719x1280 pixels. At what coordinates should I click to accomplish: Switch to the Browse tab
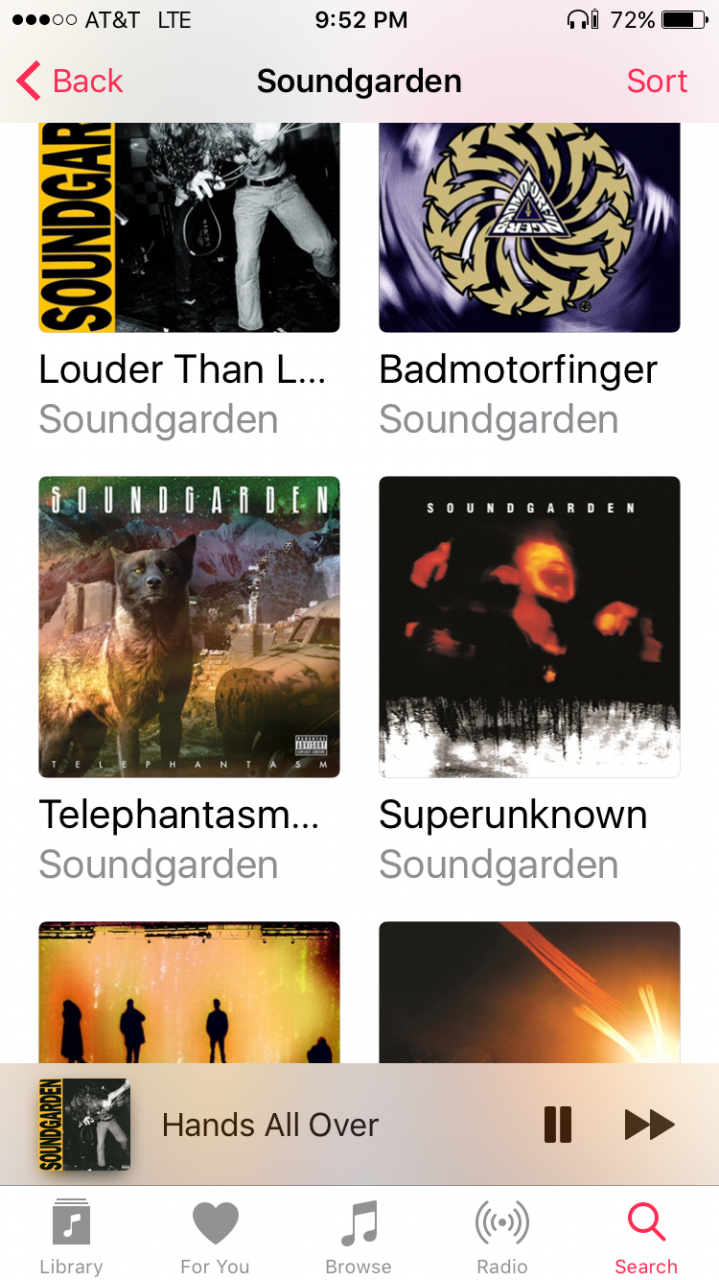coord(358,1236)
